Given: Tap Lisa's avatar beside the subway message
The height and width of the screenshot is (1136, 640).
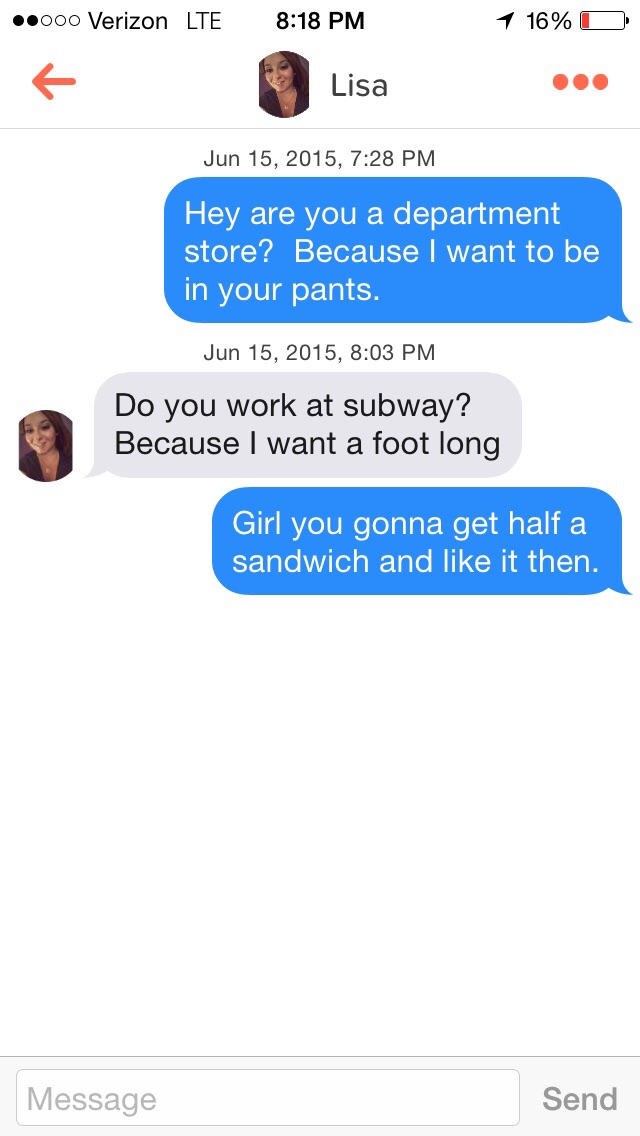Looking at the screenshot, I should pos(46,445).
